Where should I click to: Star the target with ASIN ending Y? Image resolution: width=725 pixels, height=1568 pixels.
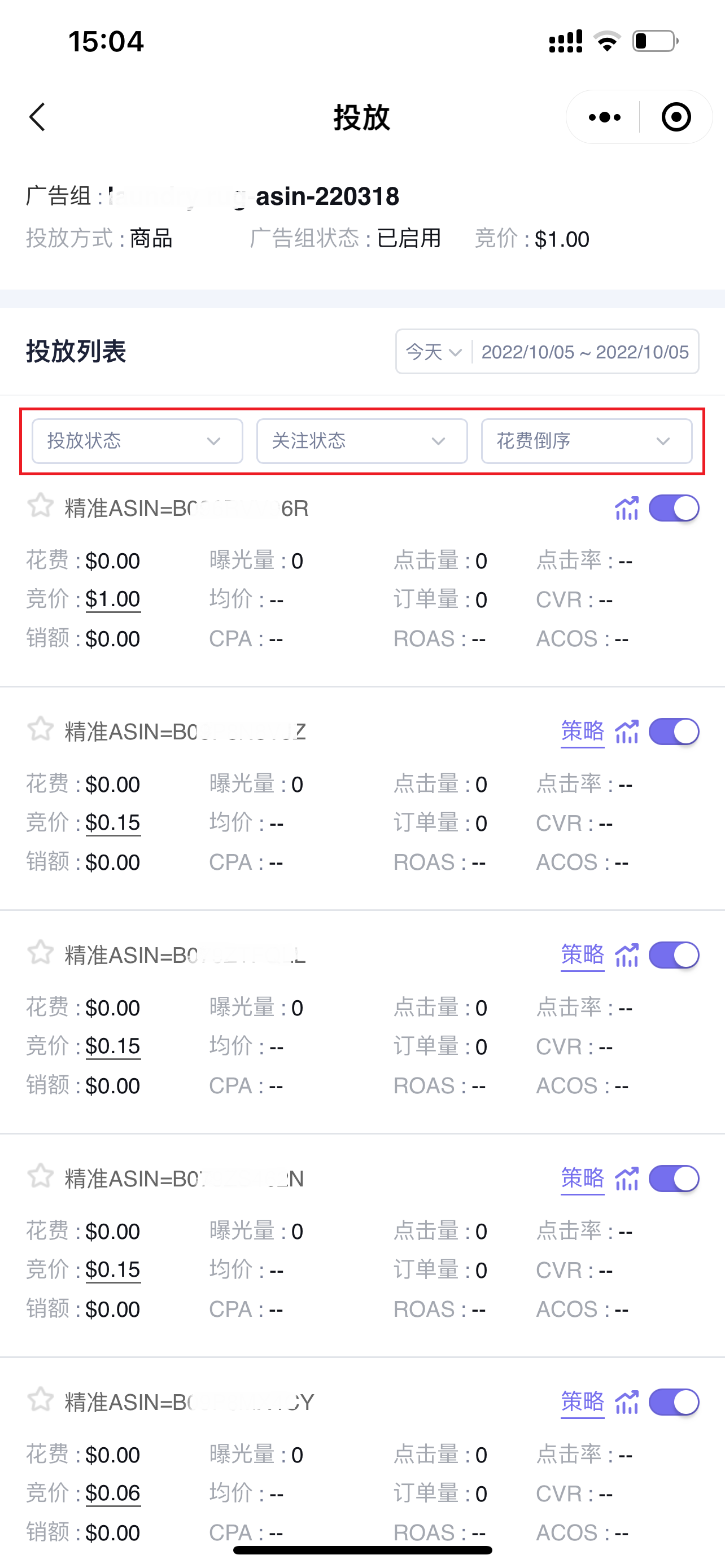41,1399
